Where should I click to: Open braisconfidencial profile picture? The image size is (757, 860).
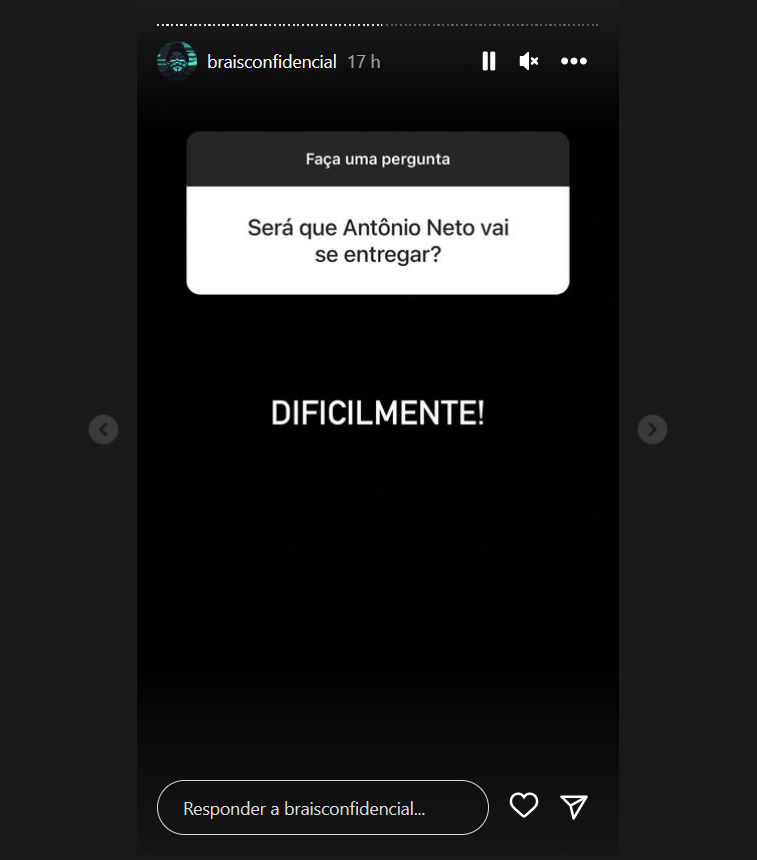177,61
